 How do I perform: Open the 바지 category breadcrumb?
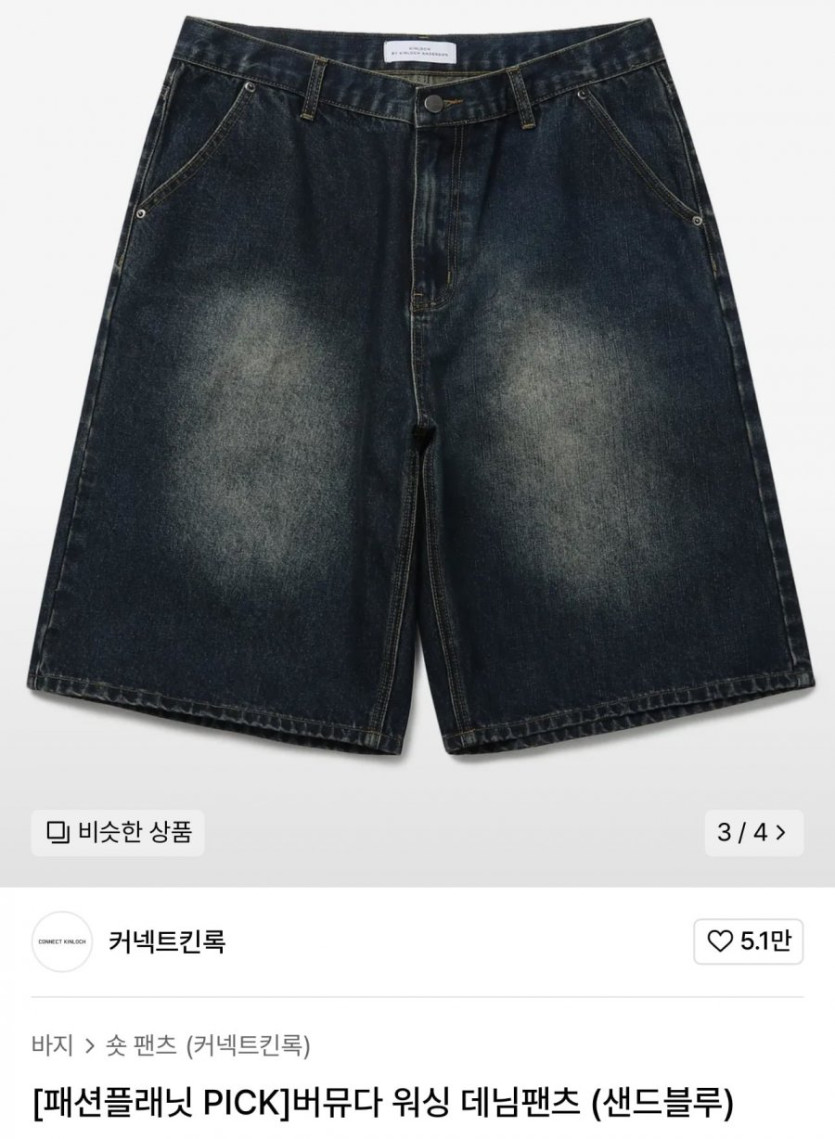pyautogui.click(x=52, y=1047)
